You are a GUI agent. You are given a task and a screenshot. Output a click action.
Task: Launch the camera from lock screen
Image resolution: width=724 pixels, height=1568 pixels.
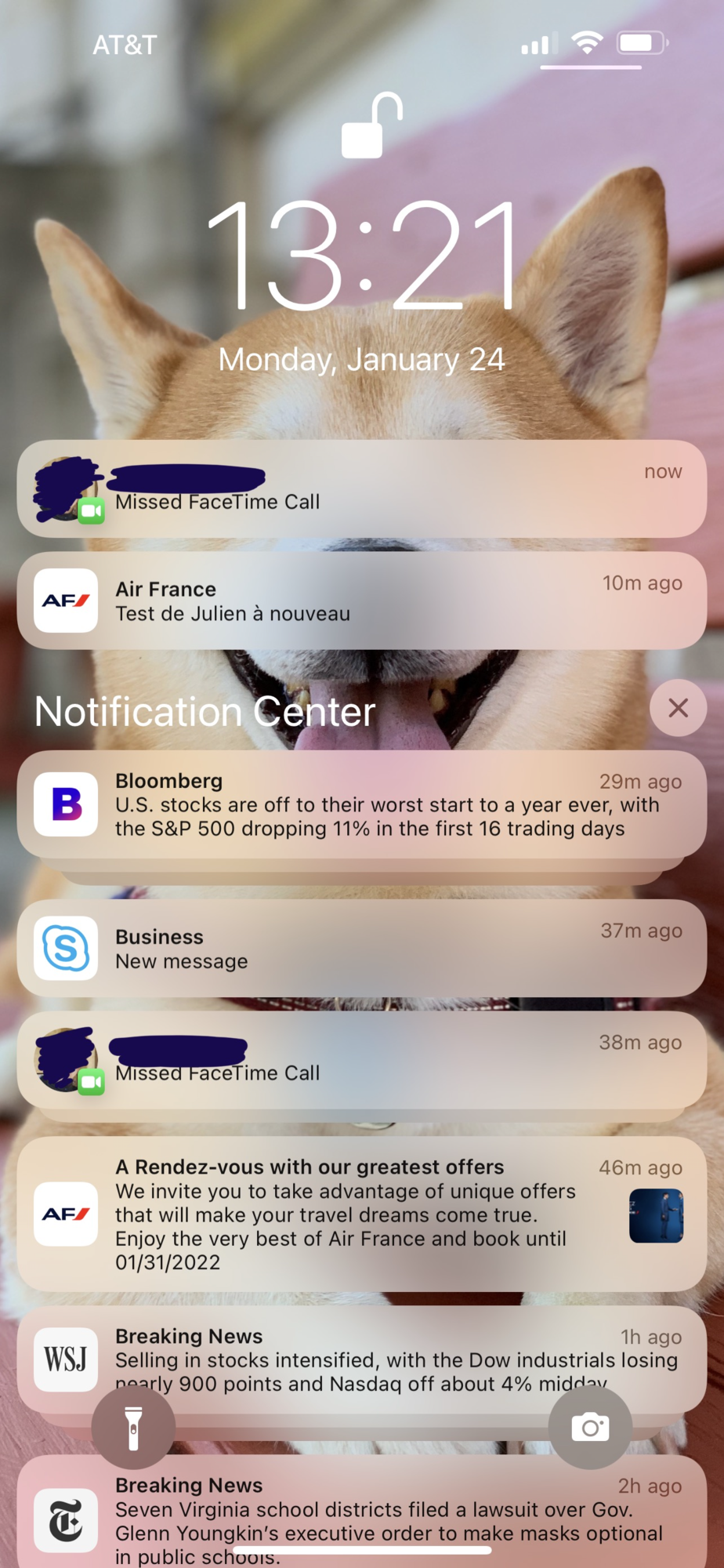[x=590, y=1427]
